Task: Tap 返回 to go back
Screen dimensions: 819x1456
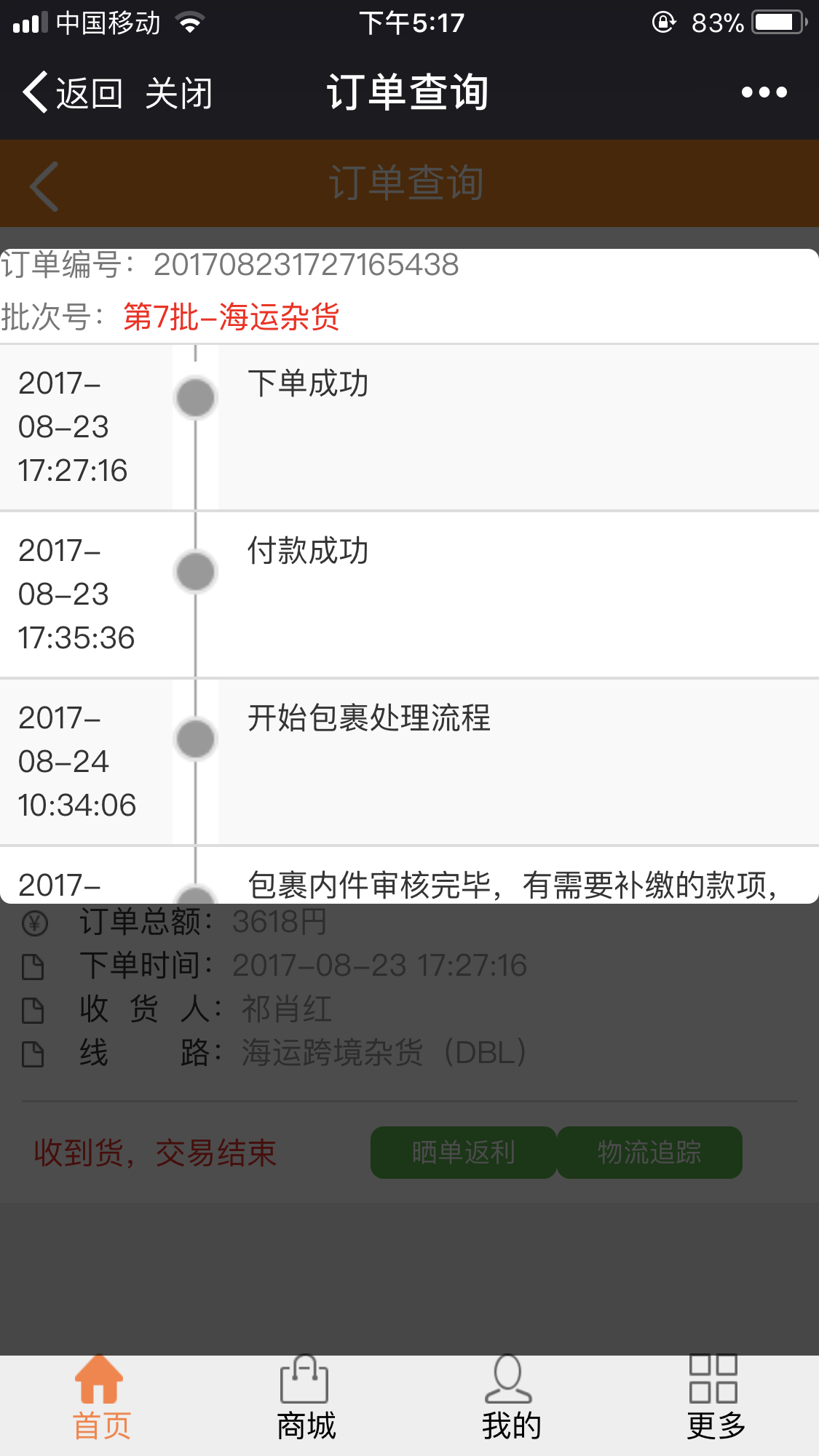Action: tap(73, 93)
